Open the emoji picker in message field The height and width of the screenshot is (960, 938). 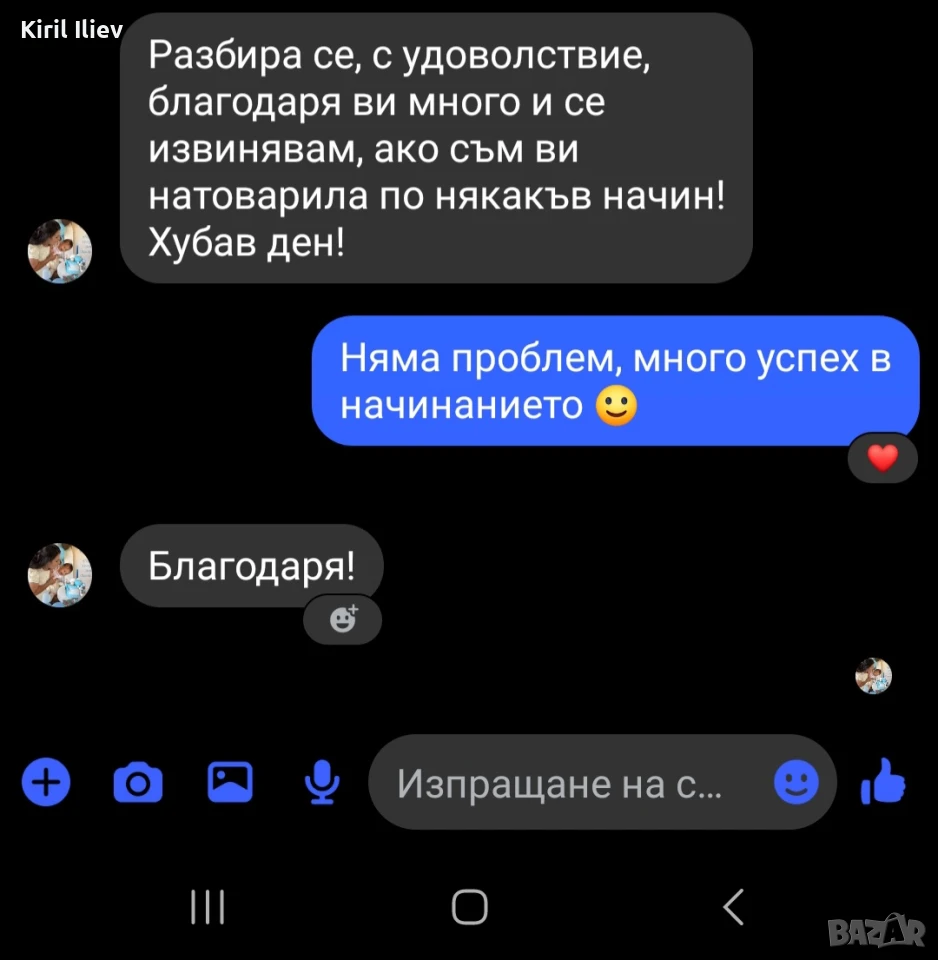tap(796, 782)
